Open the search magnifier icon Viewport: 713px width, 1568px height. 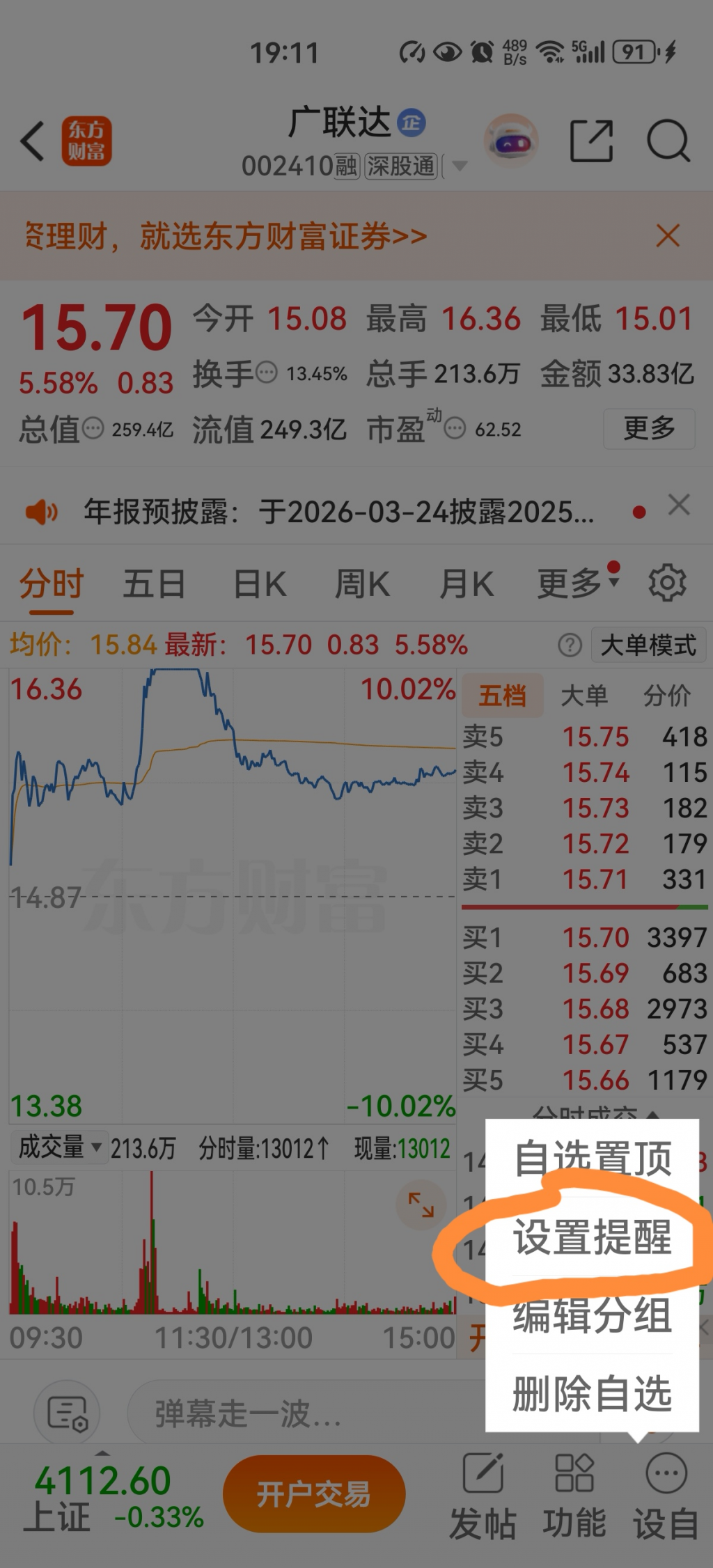pyautogui.click(x=668, y=141)
